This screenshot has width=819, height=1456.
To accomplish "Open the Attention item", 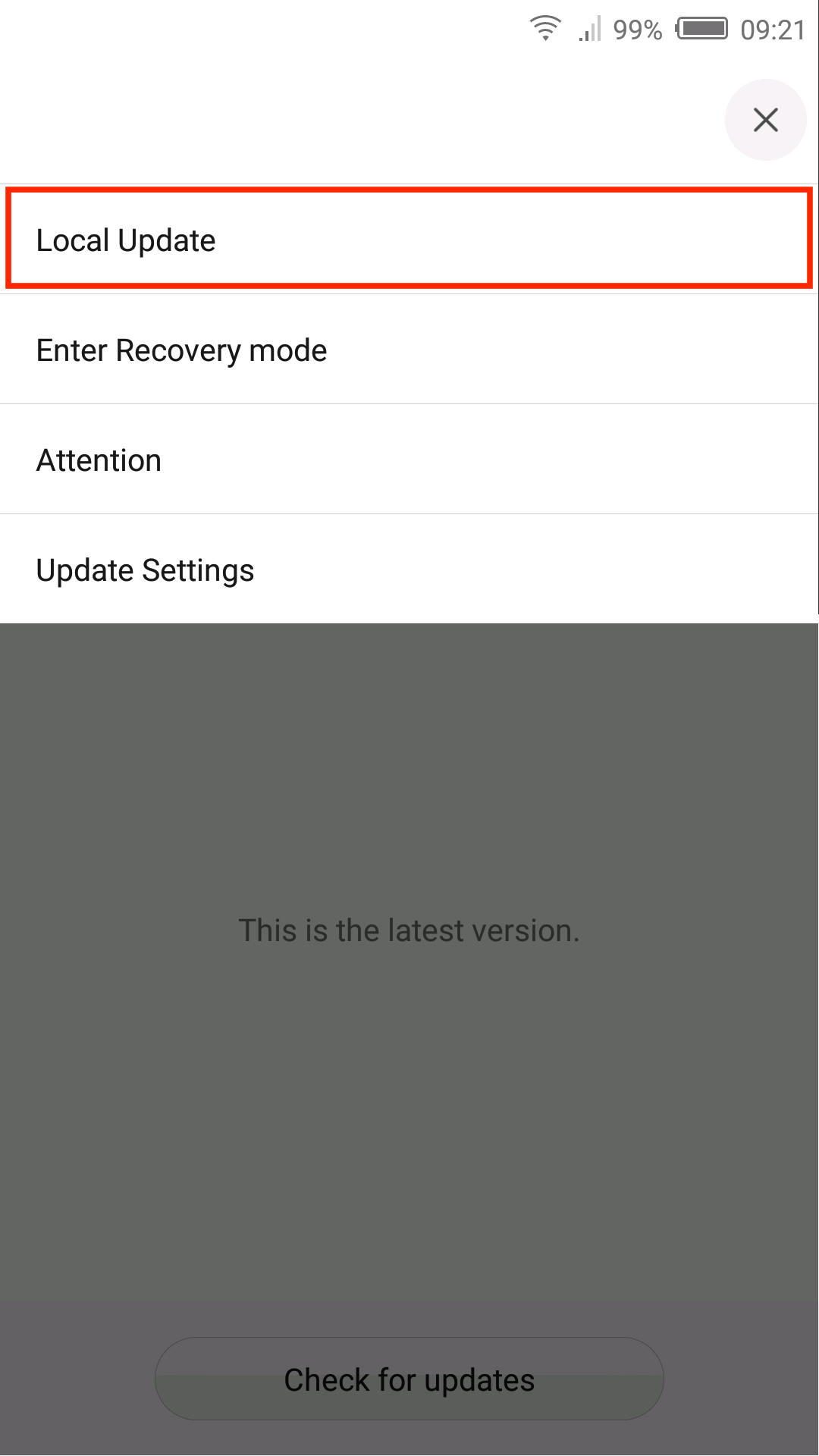I will pyautogui.click(x=409, y=460).
